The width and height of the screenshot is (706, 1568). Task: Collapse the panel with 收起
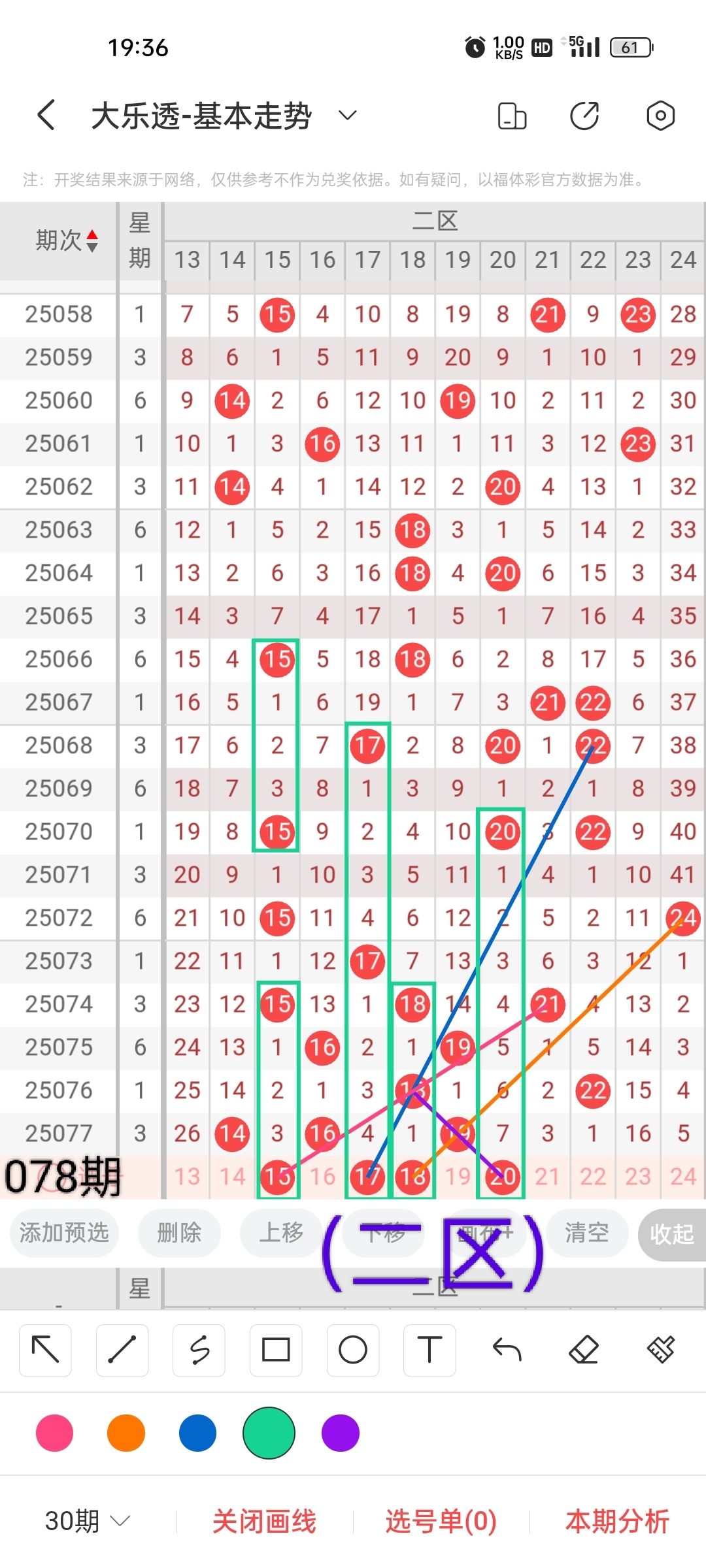(x=672, y=1233)
